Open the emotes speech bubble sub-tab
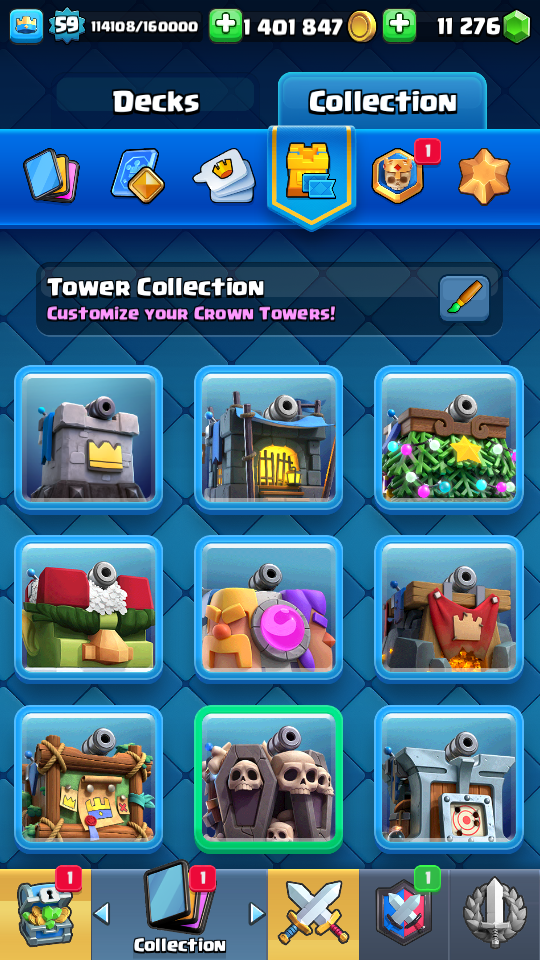Image resolution: width=540 pixels, height=960 pixels. [x=224, y=175]
